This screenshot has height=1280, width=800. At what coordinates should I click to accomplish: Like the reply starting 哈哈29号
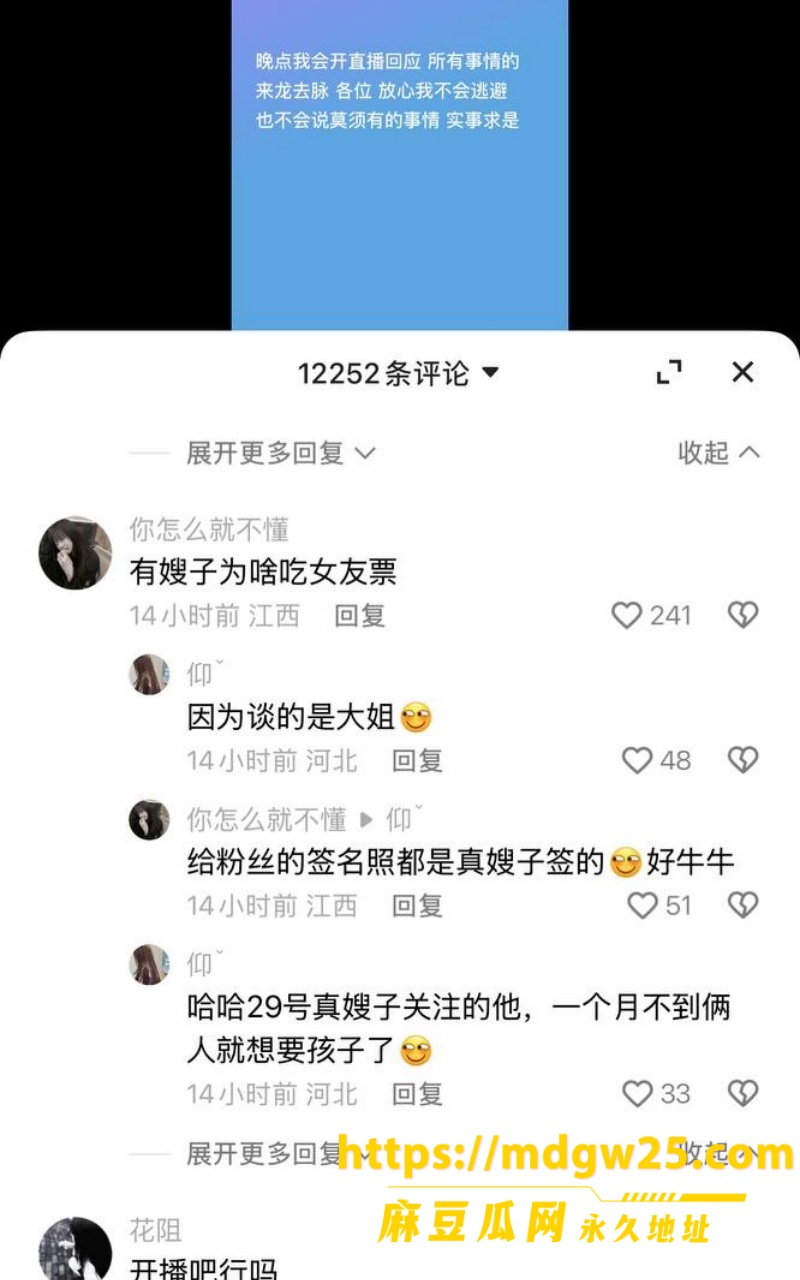point(656,1094)
